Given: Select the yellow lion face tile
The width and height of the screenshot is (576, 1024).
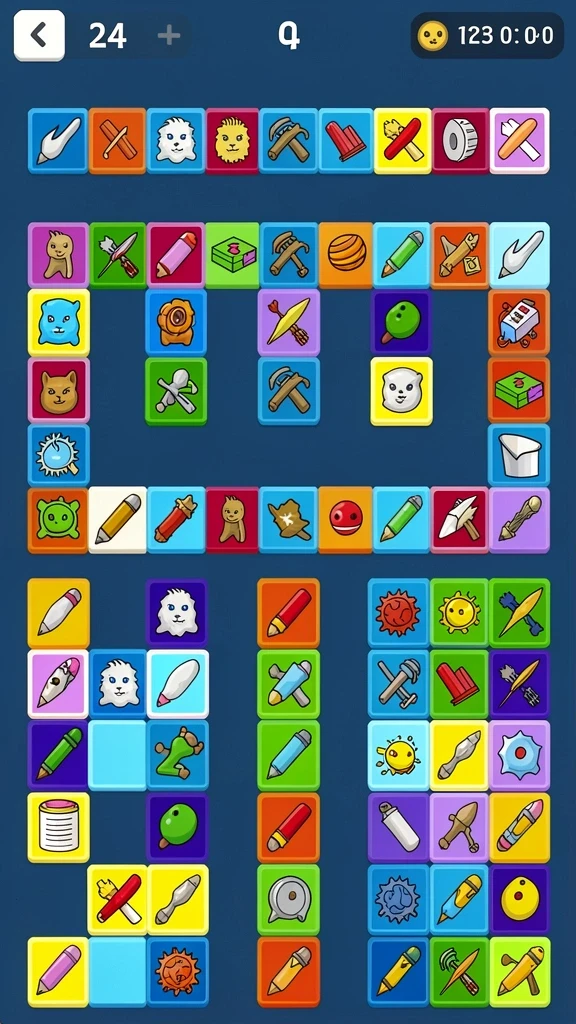Looking at the screenshot, I should 232,141.
